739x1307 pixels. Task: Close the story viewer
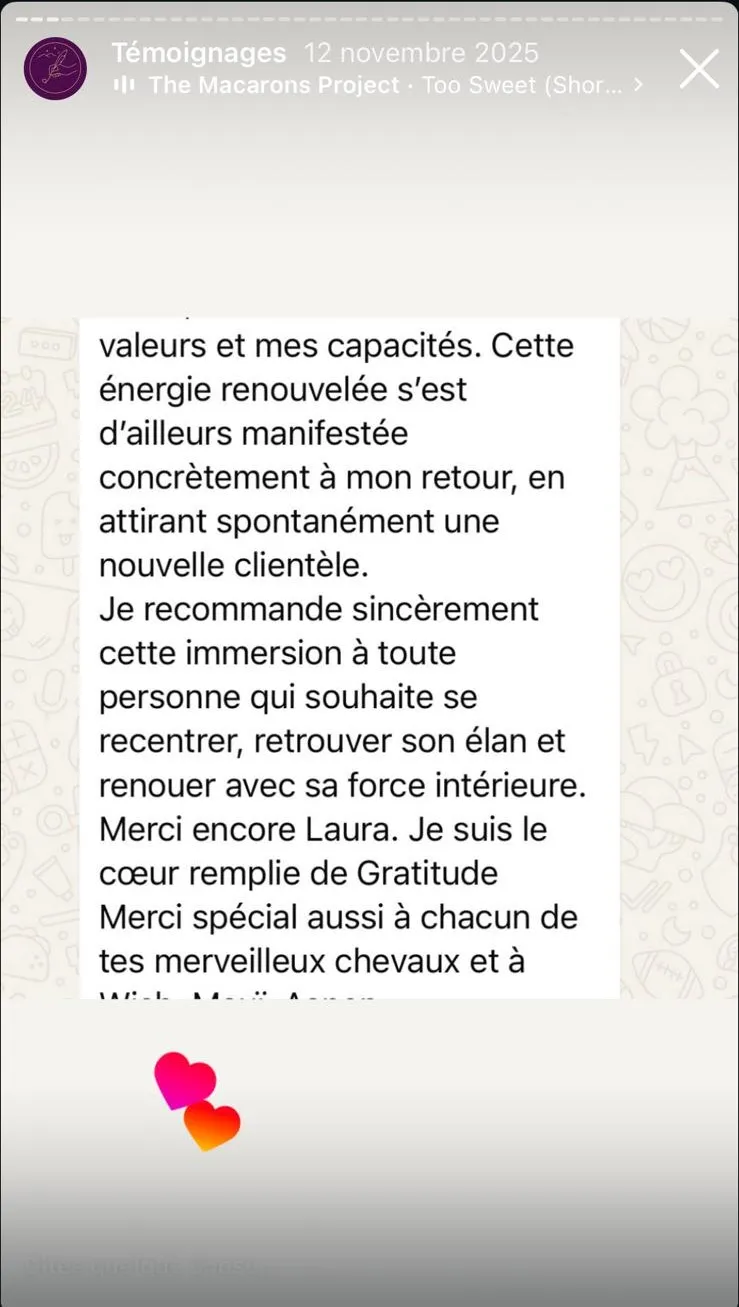point(699,69)
